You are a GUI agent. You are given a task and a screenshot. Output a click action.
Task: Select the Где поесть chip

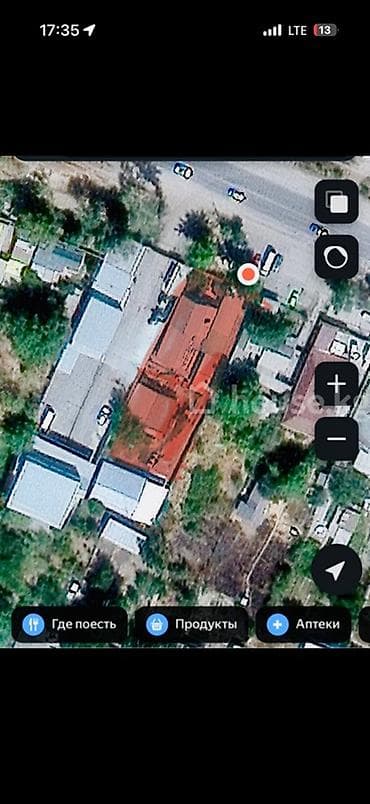[70, 625]
